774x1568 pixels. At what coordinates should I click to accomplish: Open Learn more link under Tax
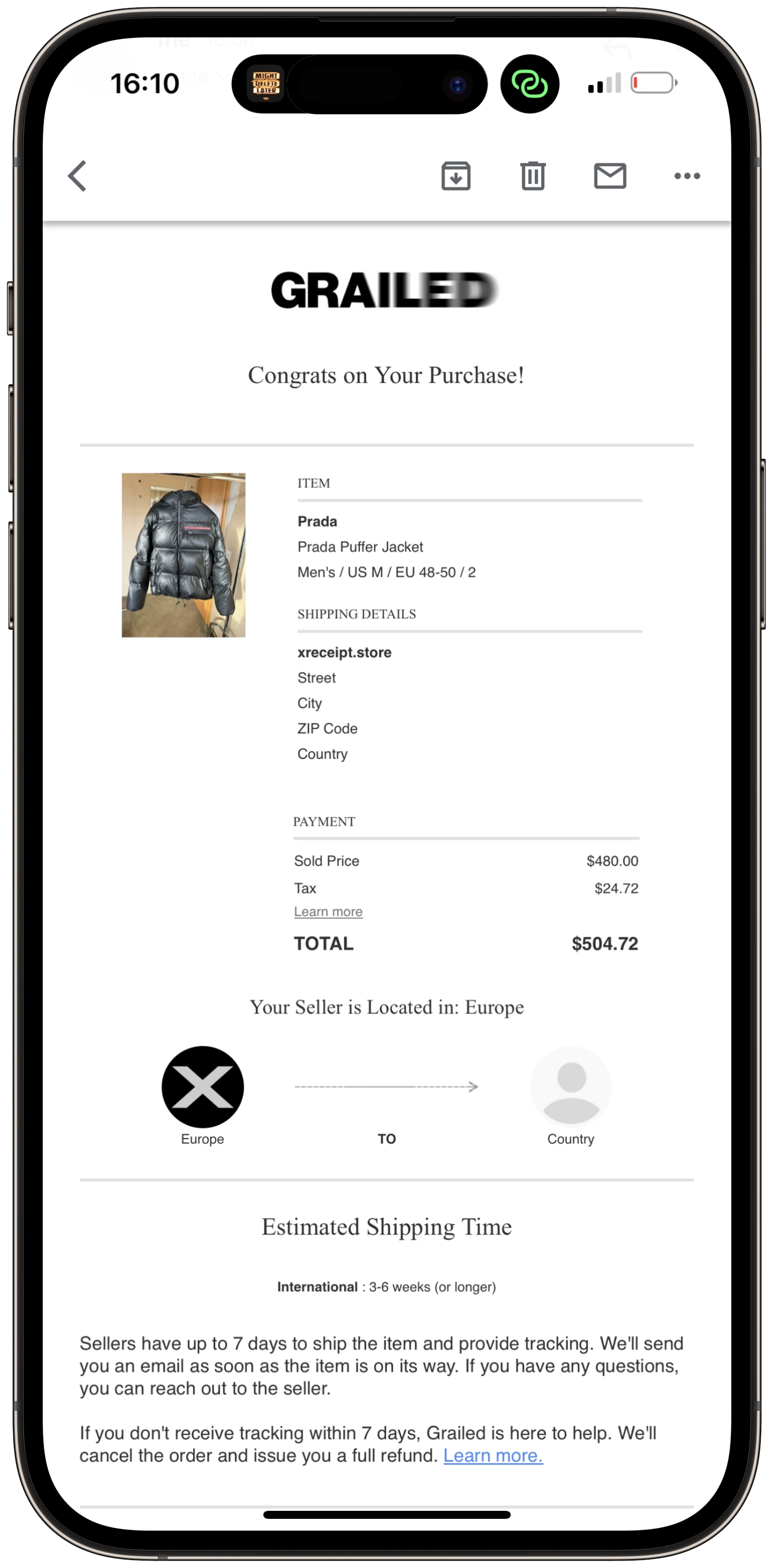(328, 911)
